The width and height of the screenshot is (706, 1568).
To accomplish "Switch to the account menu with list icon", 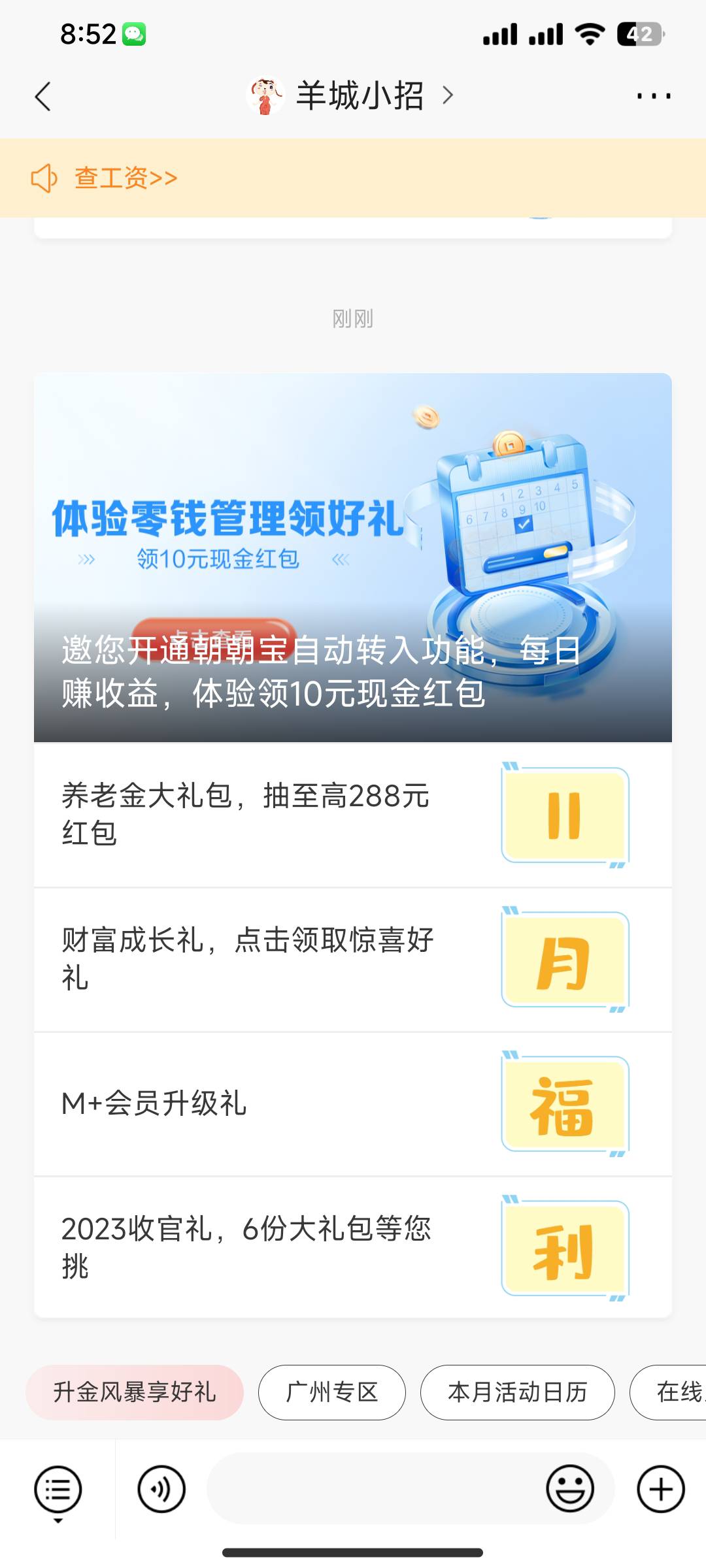I will [58, 1490].
